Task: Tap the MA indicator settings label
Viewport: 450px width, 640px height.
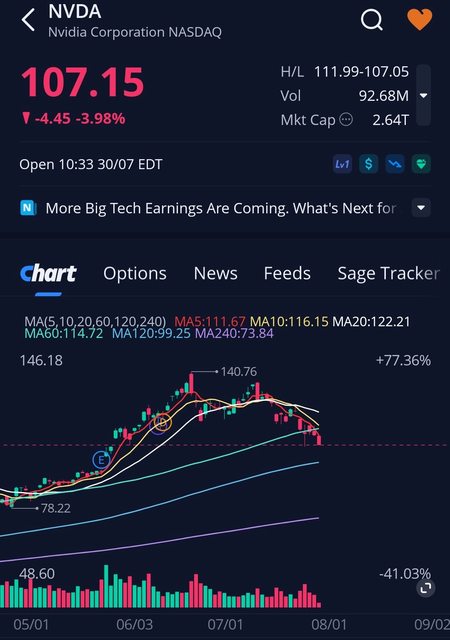Action: [x=95, y=322]
